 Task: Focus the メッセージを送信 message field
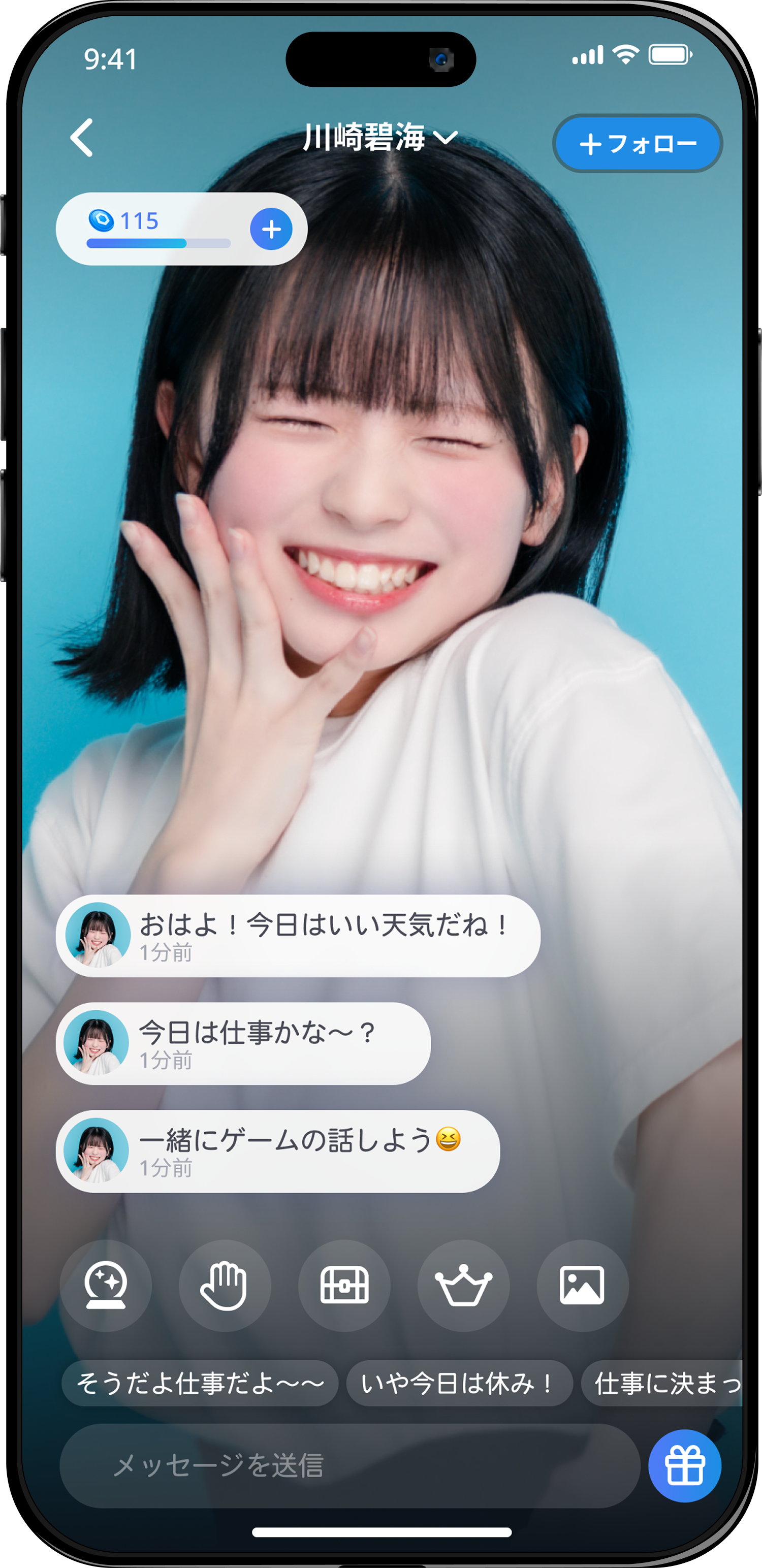click(350, 1465)
